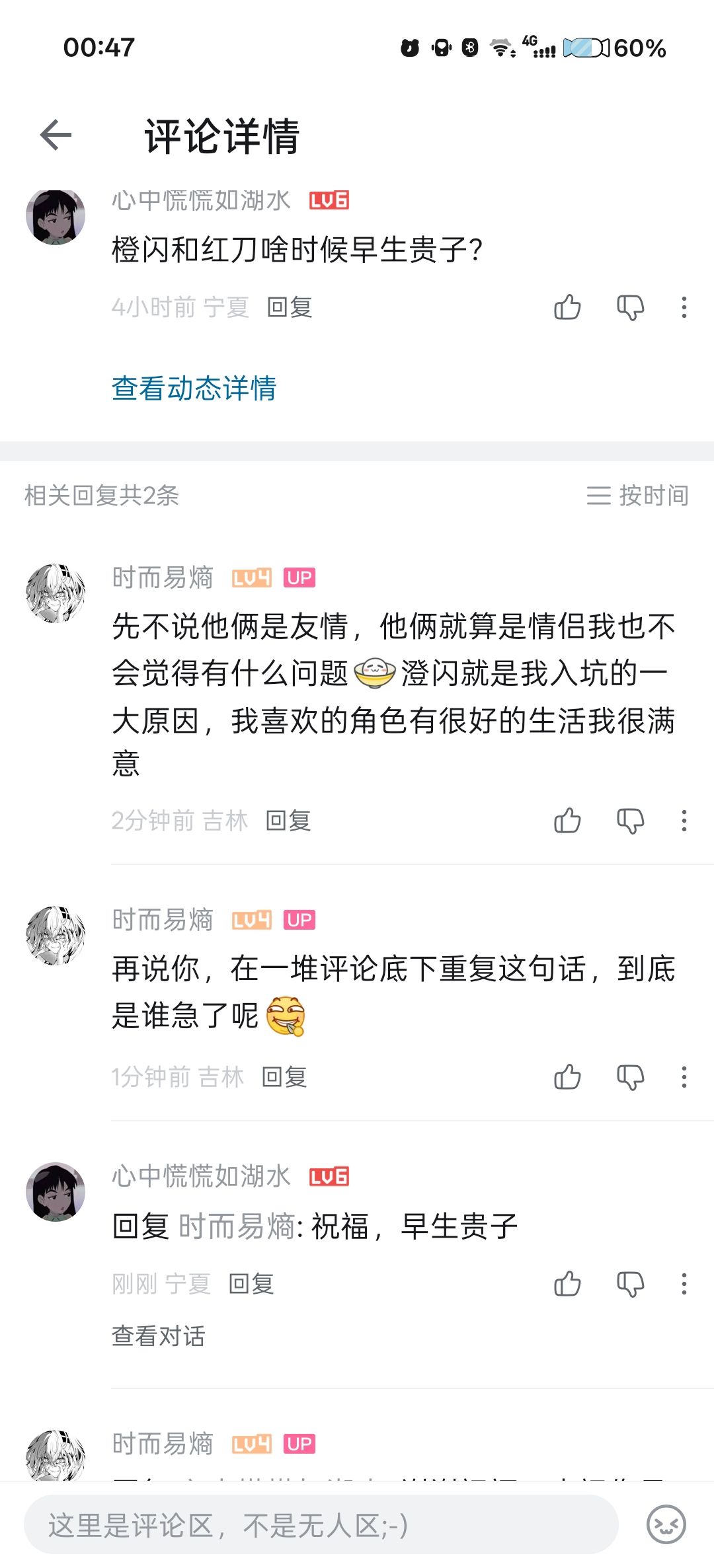Like the comment 橙闪和红刀啥时候早生贵子
Screen dimensions: 714x1568
click(x=567, y=307)
